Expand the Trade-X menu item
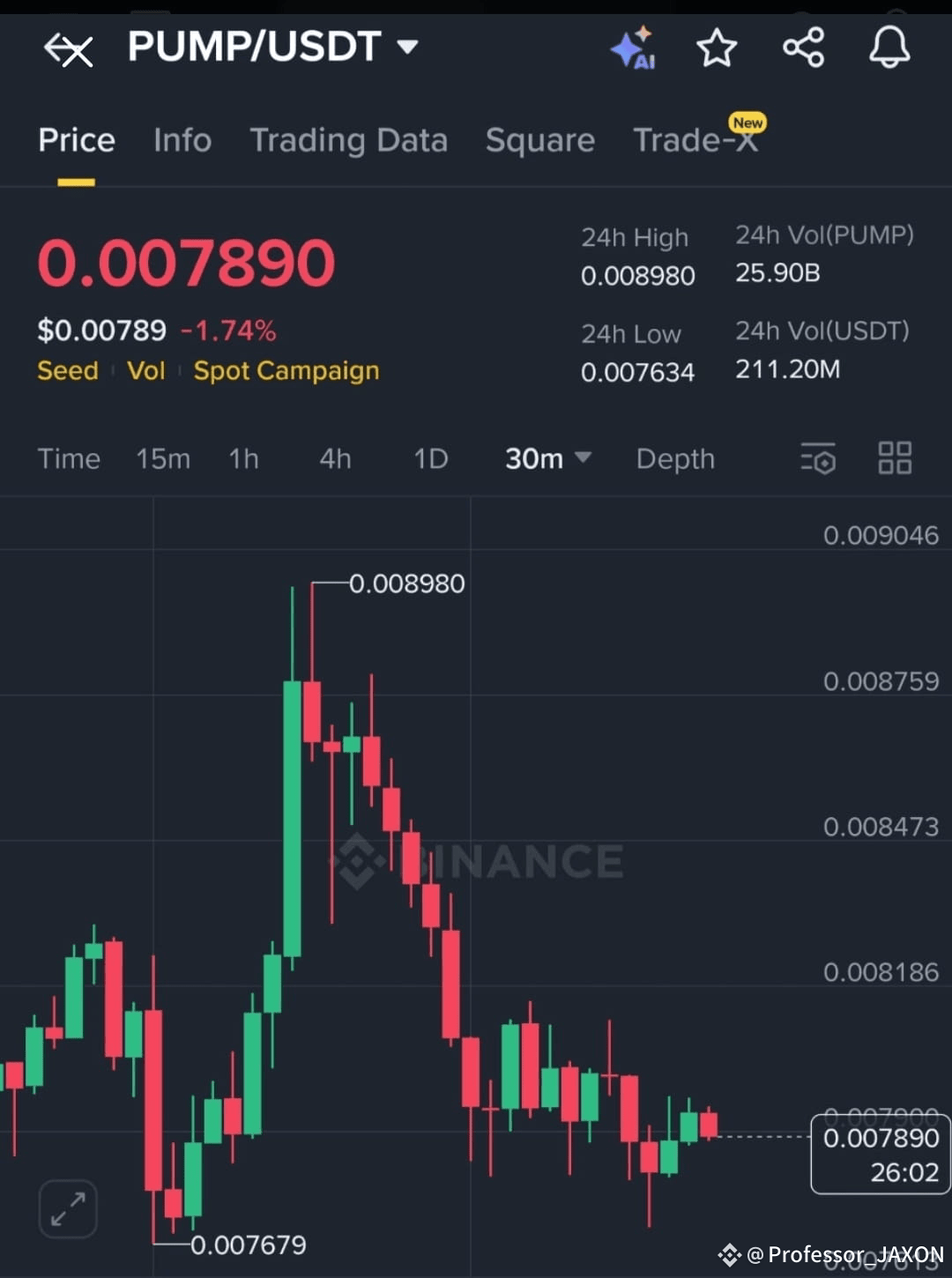 [696, 139]
